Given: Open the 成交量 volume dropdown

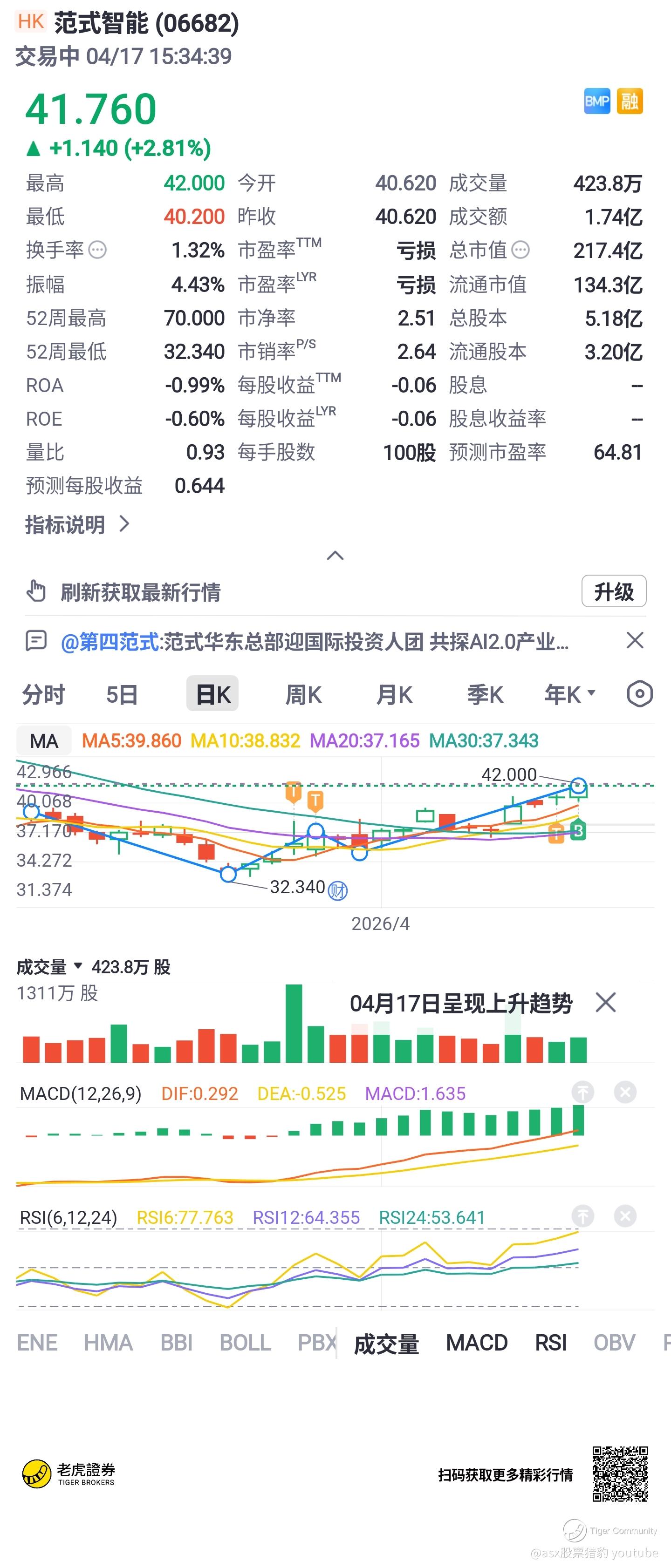Looking at the screenshot, I should point(50,967).
